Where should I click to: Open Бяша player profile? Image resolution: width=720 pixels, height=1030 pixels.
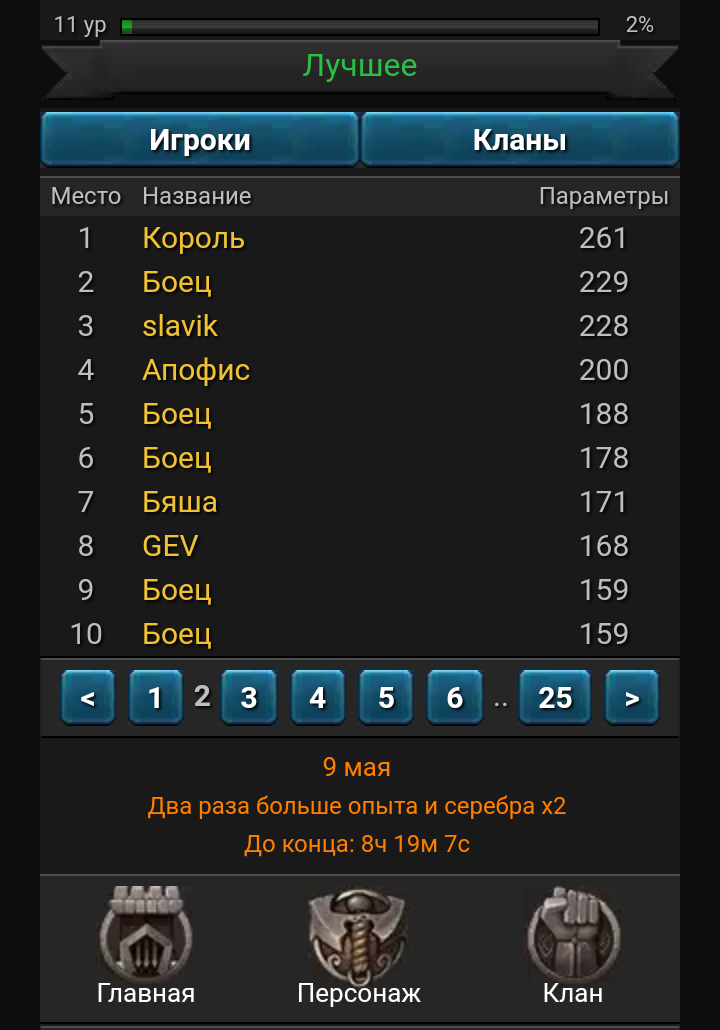[x=180, y=502]
